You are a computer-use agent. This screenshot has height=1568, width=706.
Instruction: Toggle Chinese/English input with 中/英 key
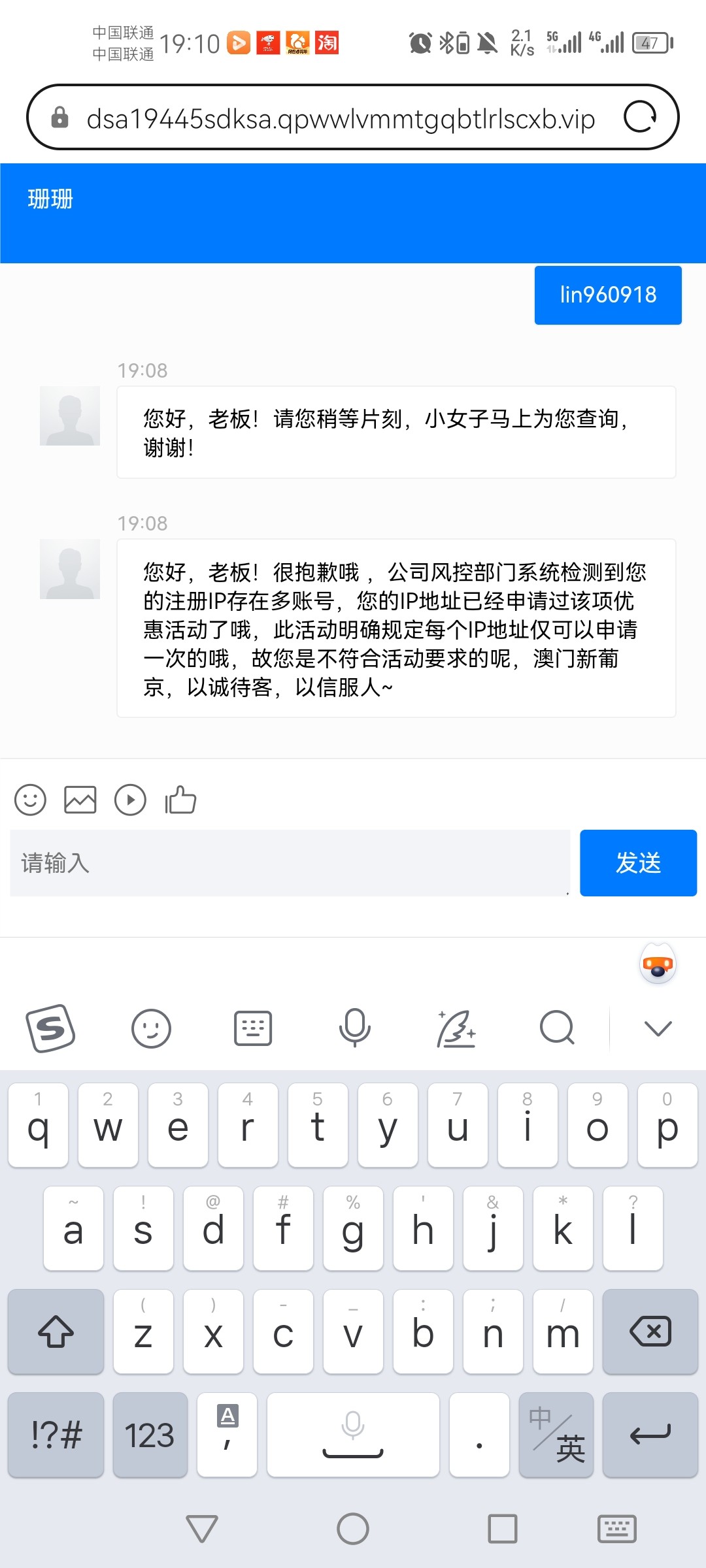pyautogui.click(x=556, y=1435)
